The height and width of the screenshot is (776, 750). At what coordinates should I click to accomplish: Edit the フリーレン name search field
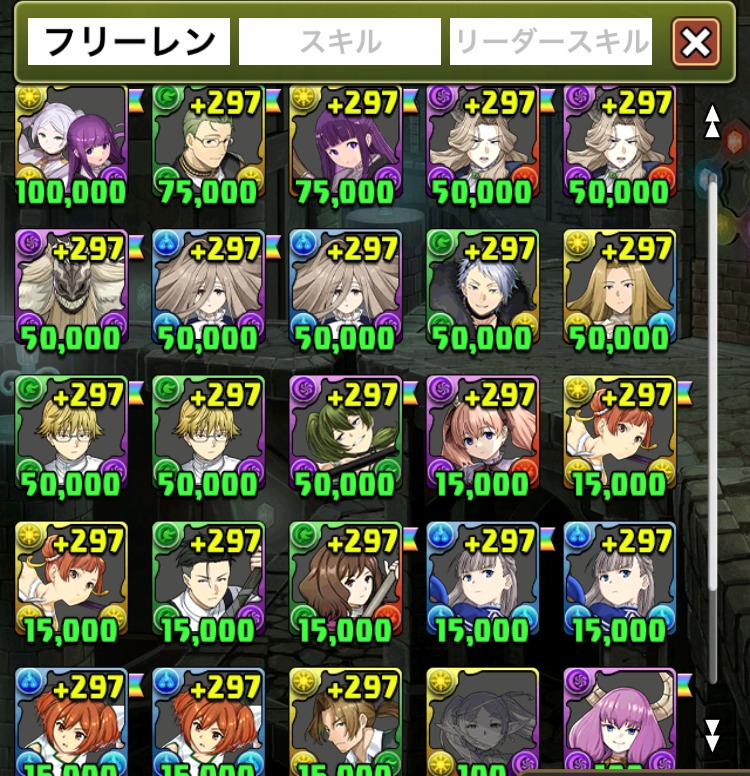pos(129,41)
